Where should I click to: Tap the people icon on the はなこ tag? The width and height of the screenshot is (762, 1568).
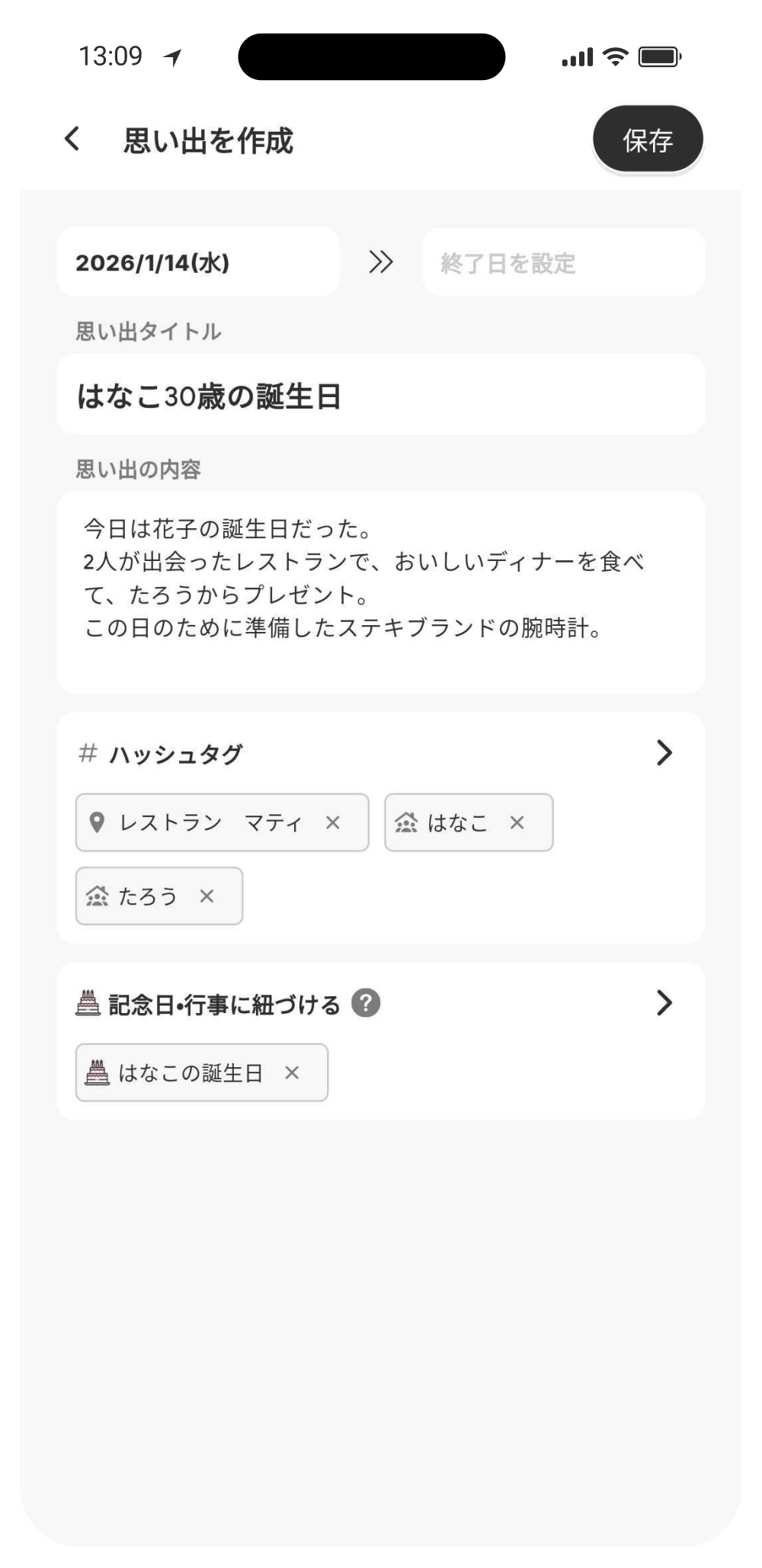coord(408,822)
